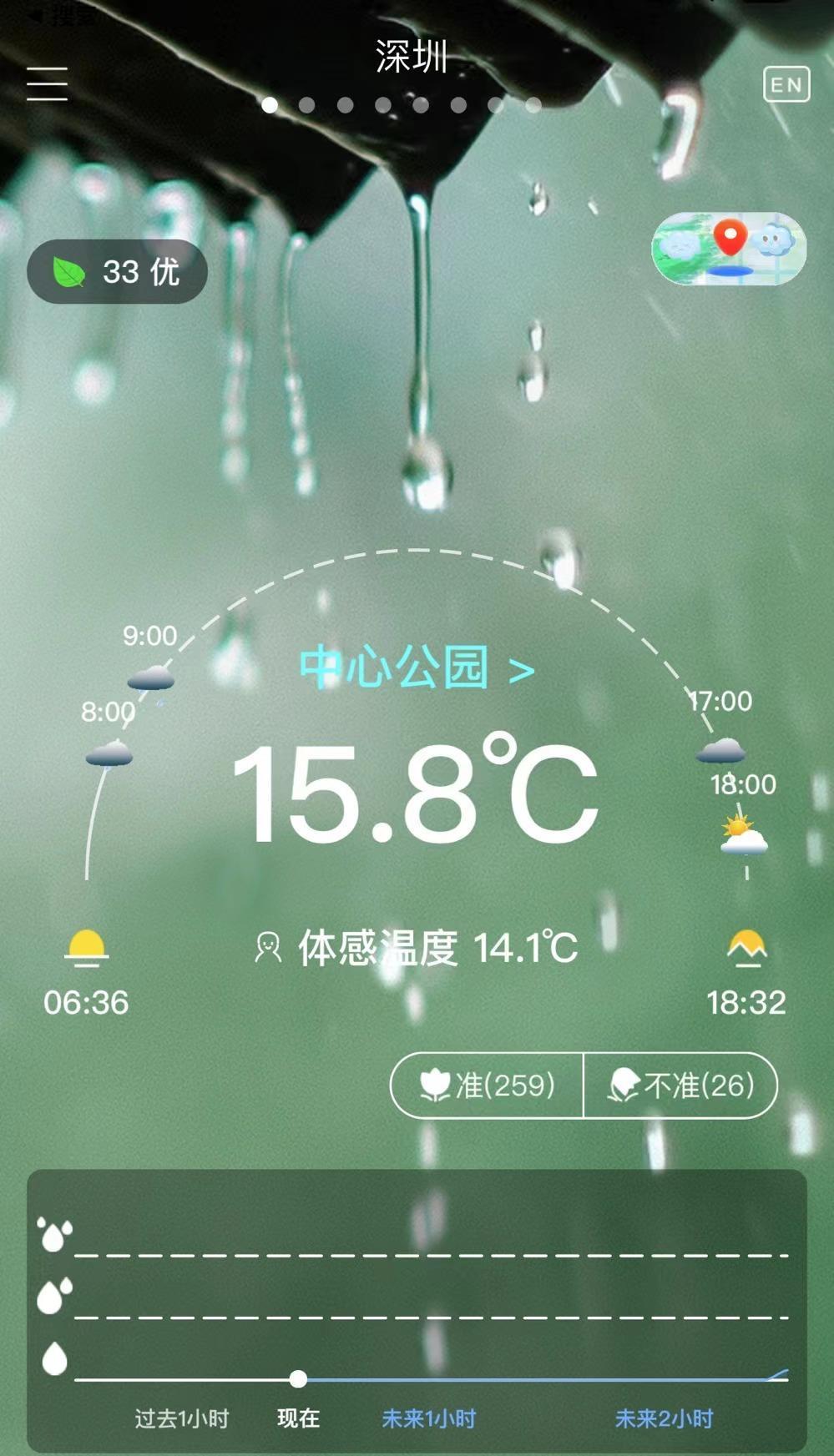The image size is (834, 1456).
Task: Open the weather map thumbnail
Action: pyautogui.click(x=729, y=249)
